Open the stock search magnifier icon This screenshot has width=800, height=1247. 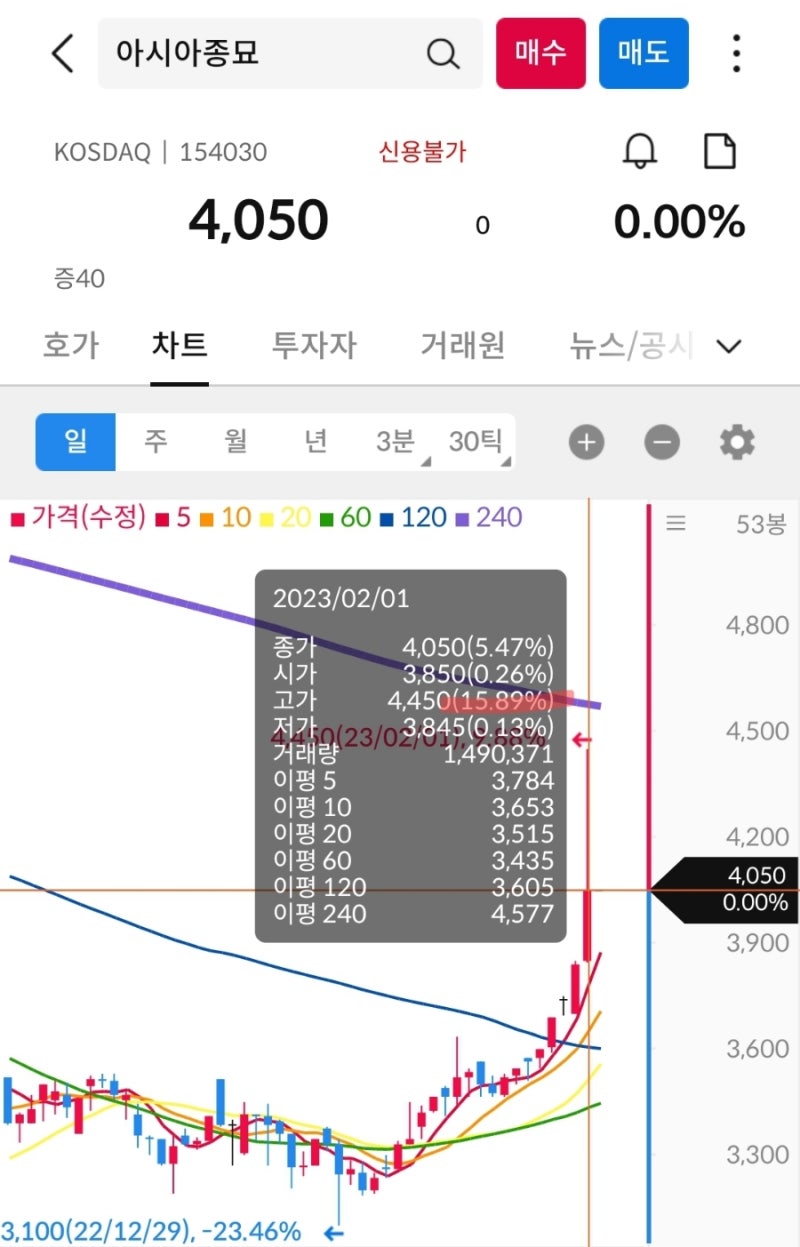pyautogui.click(x=441, y=54)
